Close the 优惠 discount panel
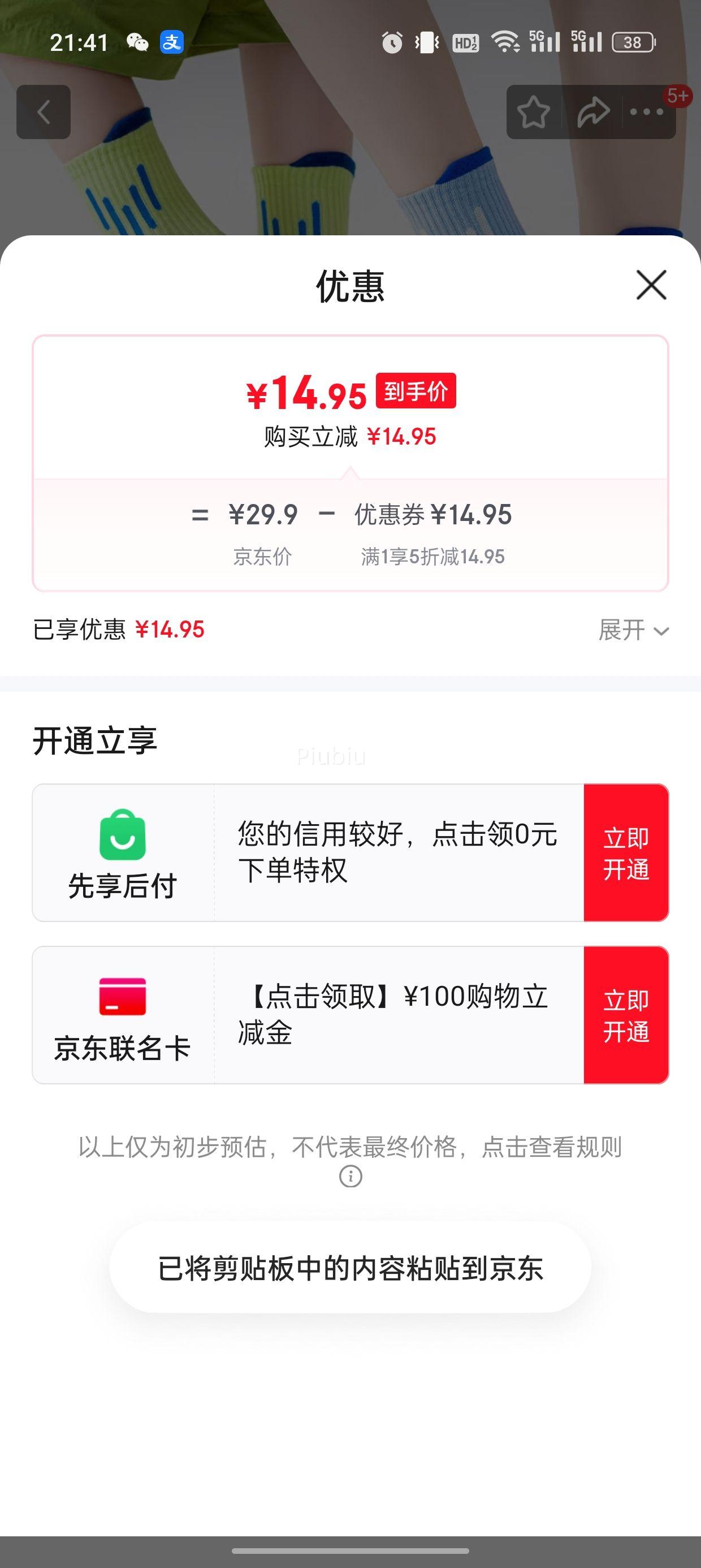Viewport: 701px width, 1568px height. pos(651,285)
